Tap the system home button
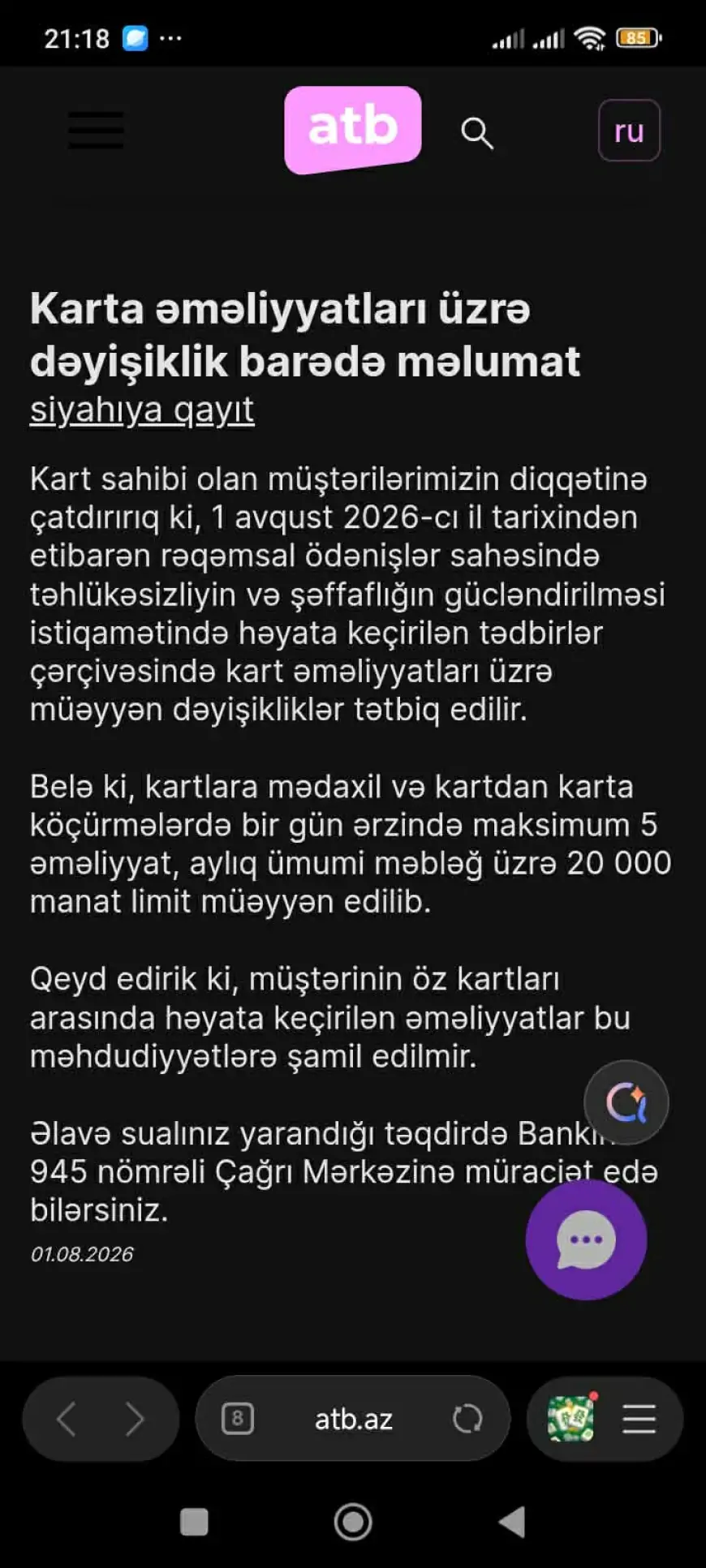Image resolution: width=706 pixels, height=1568 pixels. pos(353,1523)
